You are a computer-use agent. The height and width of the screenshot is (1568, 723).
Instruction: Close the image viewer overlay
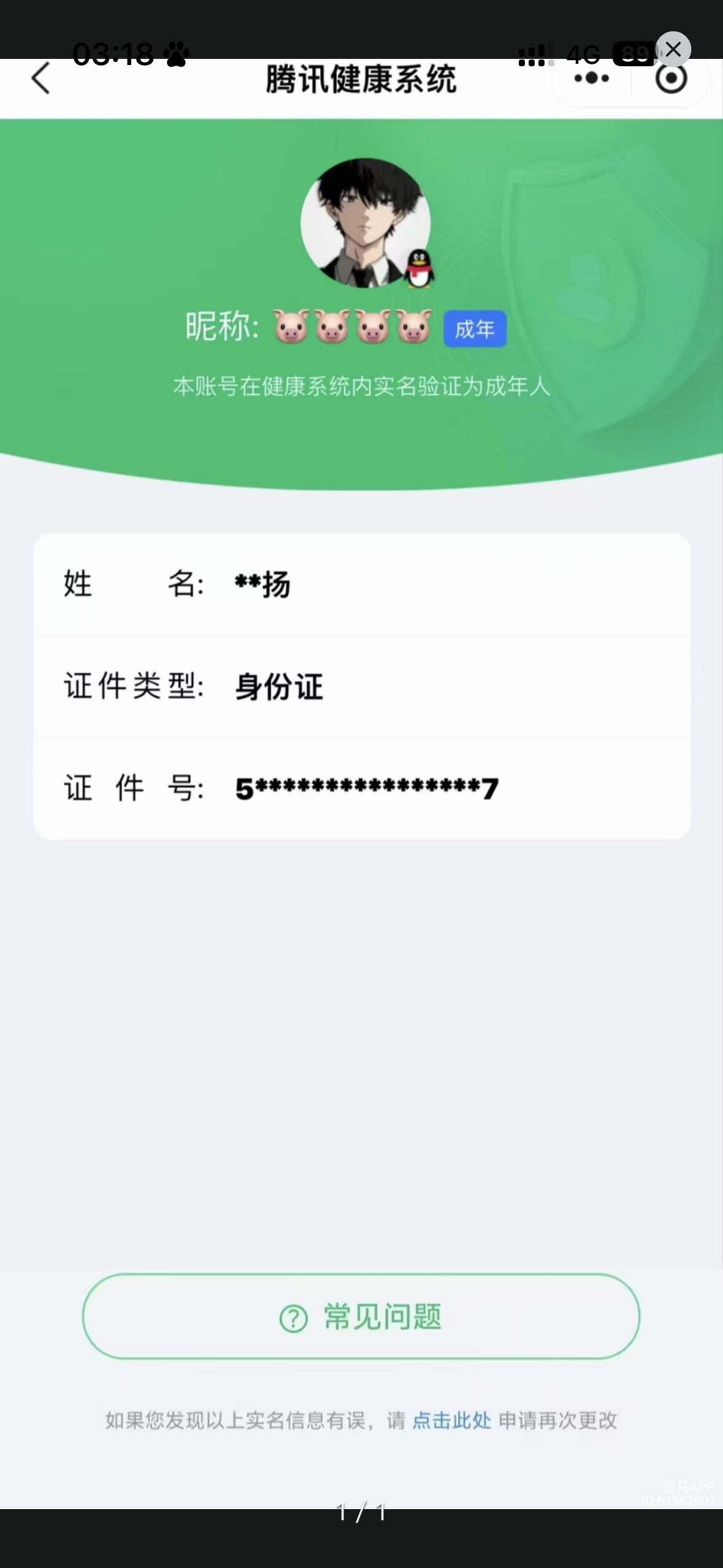pos(673,49)
